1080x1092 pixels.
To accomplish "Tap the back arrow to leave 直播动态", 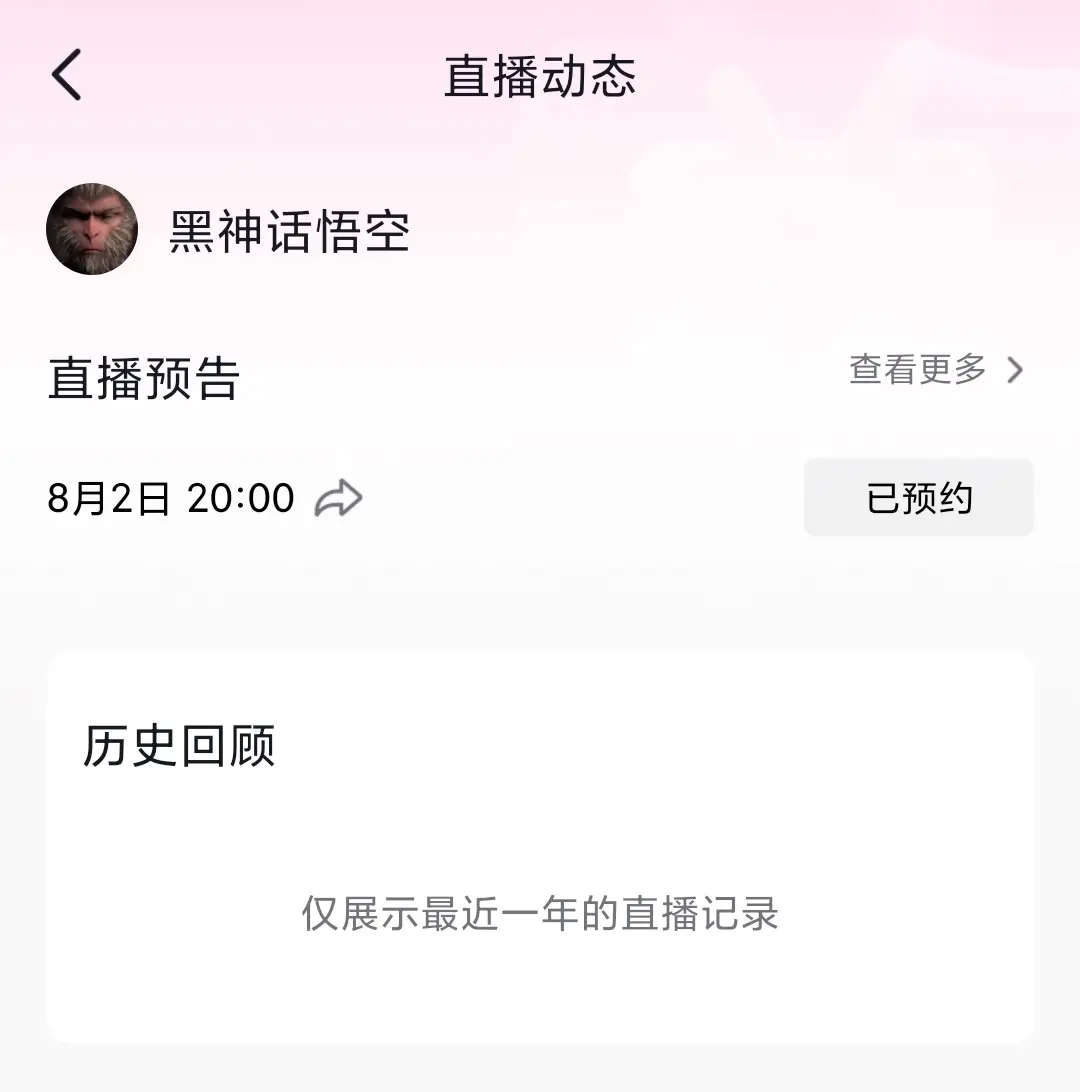I will [66, 74].
